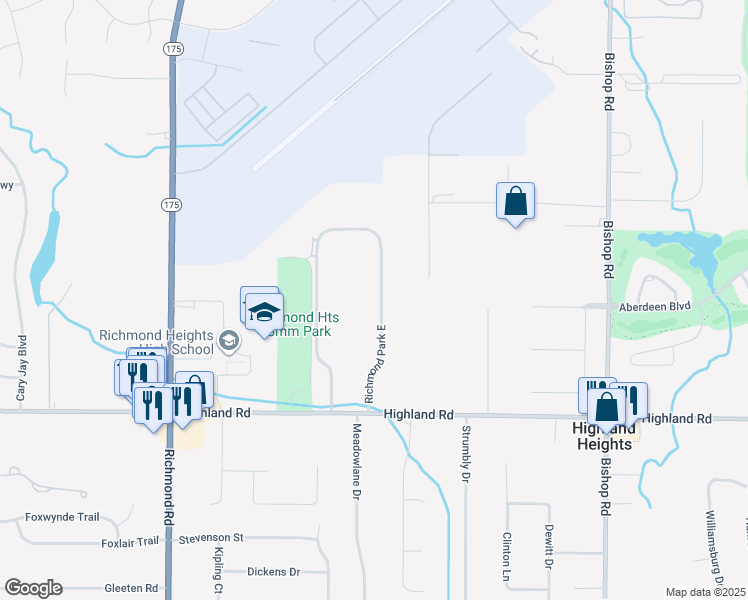Select the graduation cap marker beside Richmond Hts Comm Park
748x600 pixels.
pos(264,313)
